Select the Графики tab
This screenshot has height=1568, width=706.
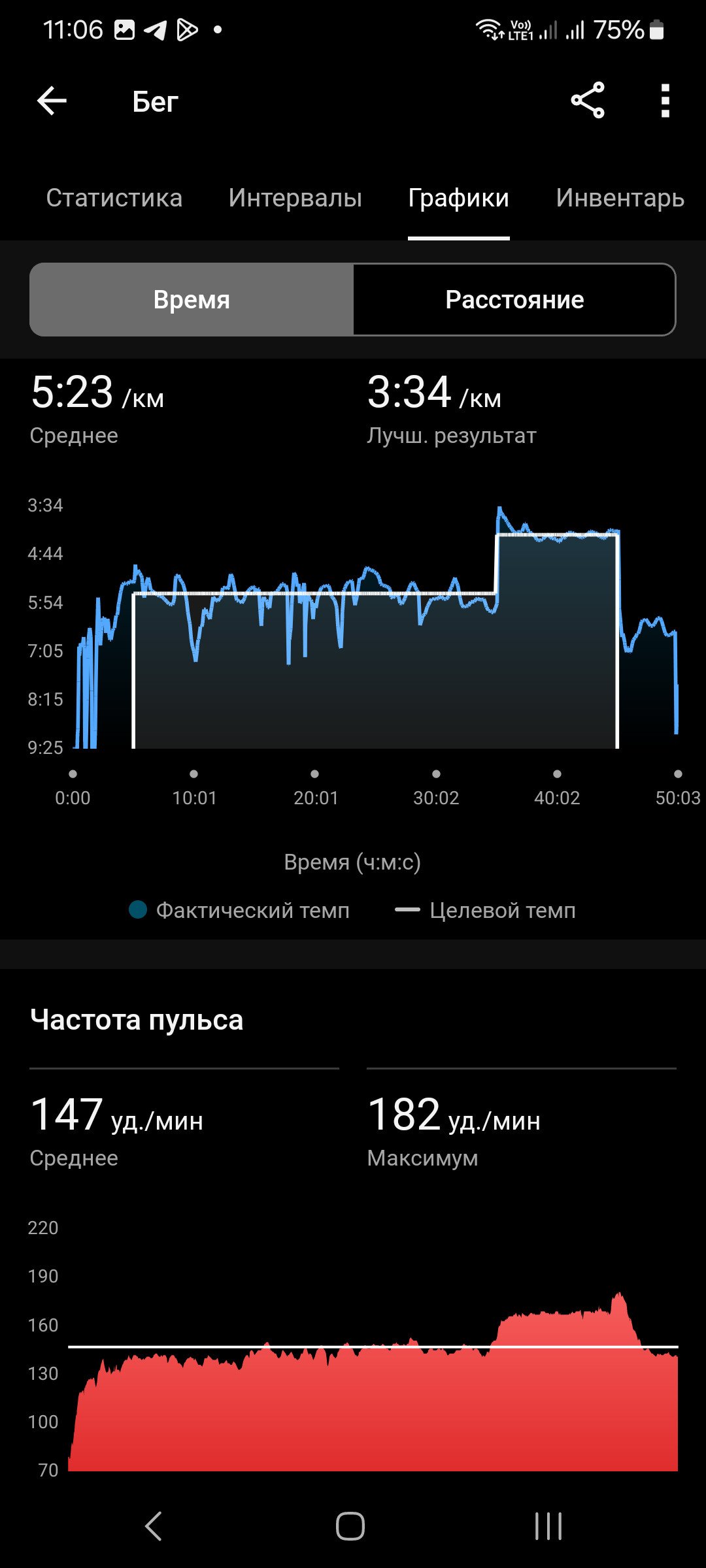tap(458, 198)
